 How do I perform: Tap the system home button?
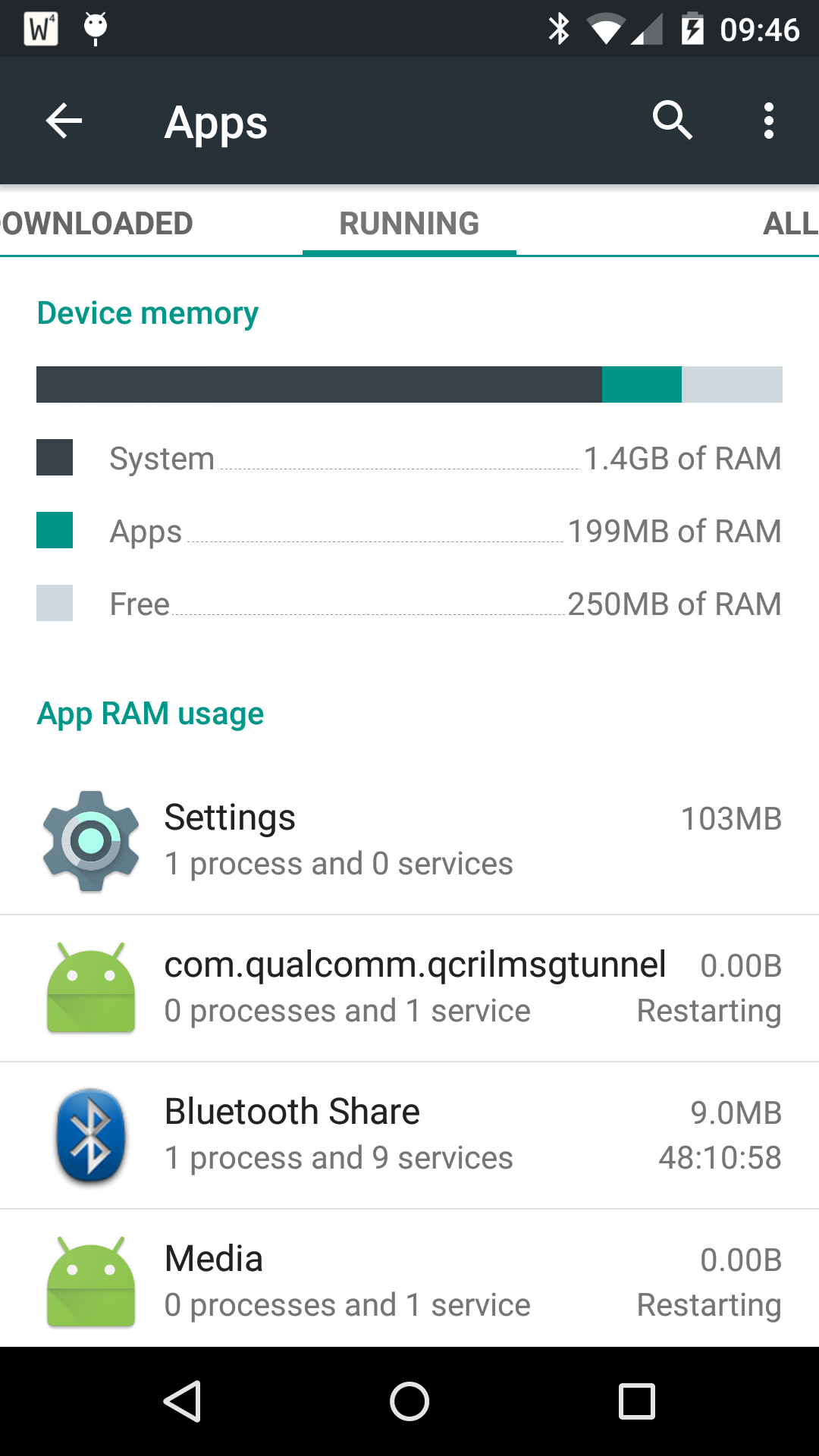(409, 1401)
